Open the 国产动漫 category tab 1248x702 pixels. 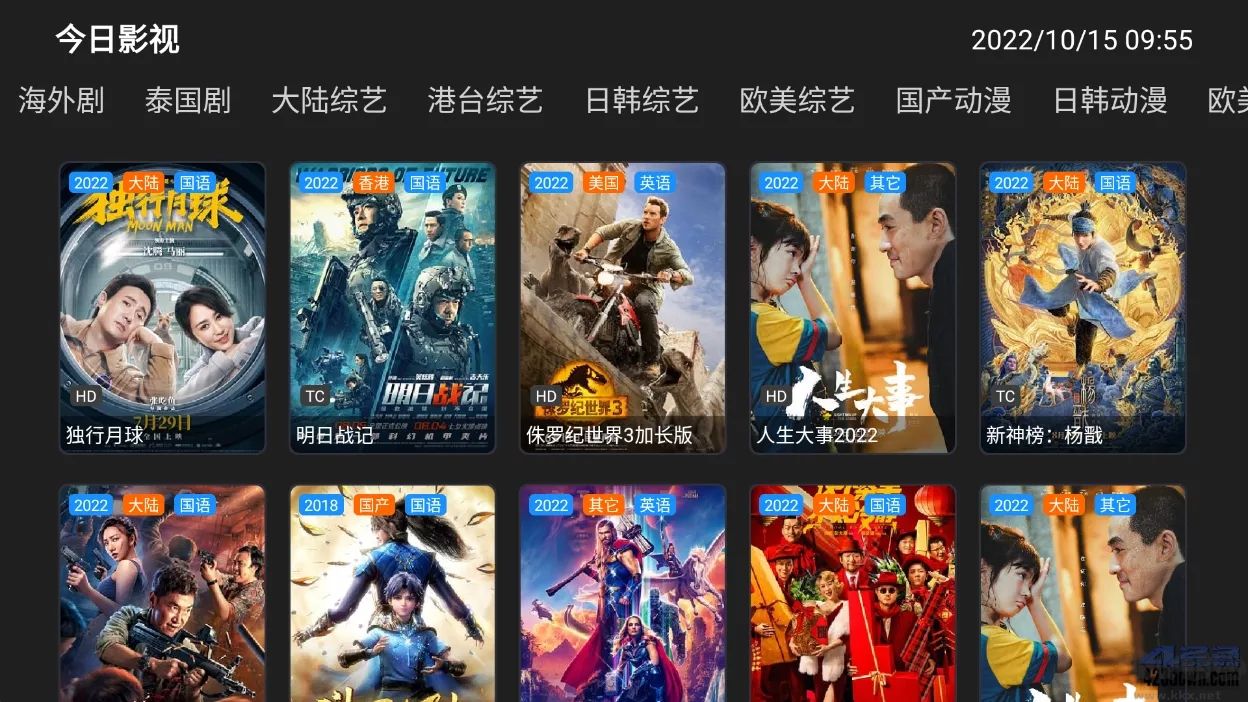point(953,100)
